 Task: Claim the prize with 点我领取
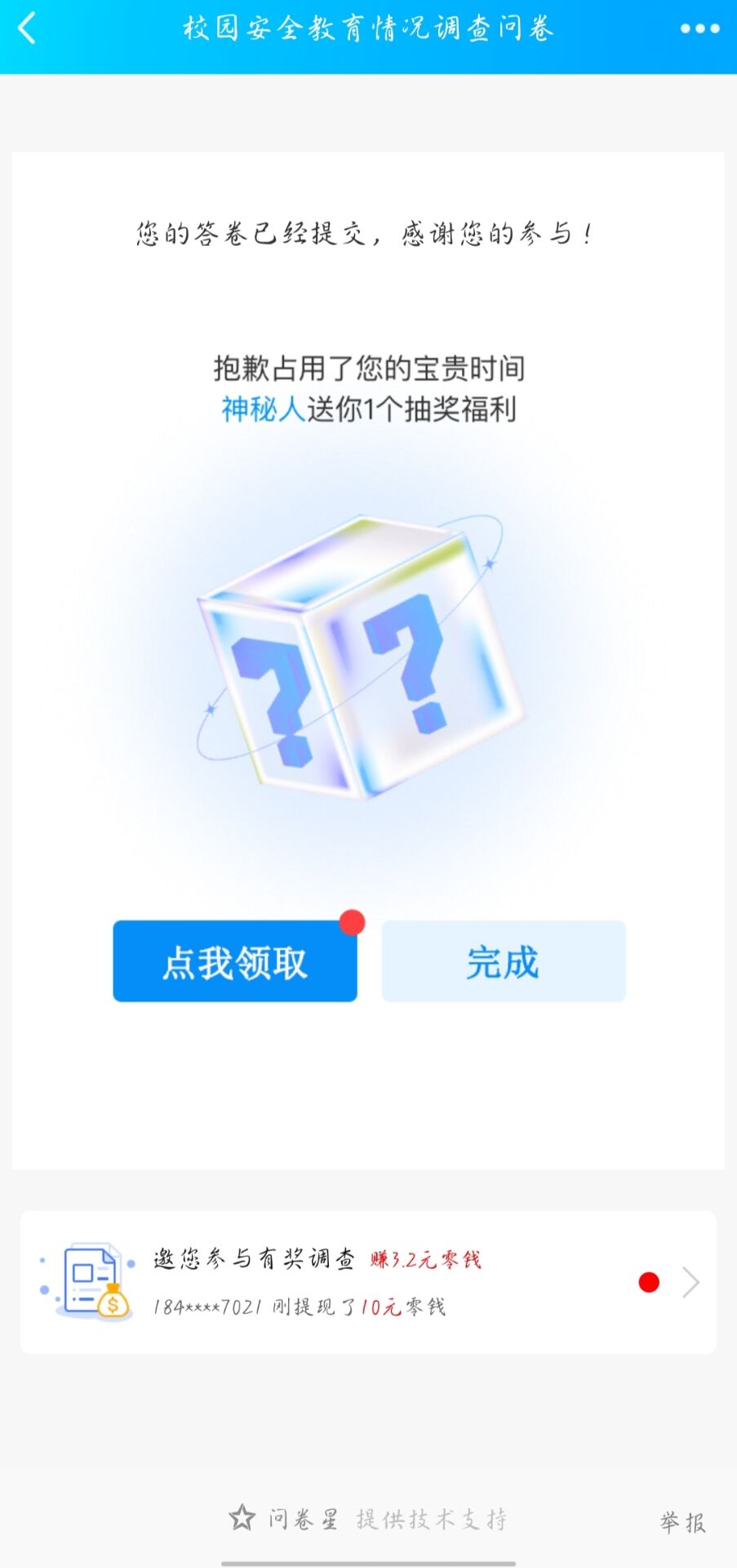tap(235, 961)
